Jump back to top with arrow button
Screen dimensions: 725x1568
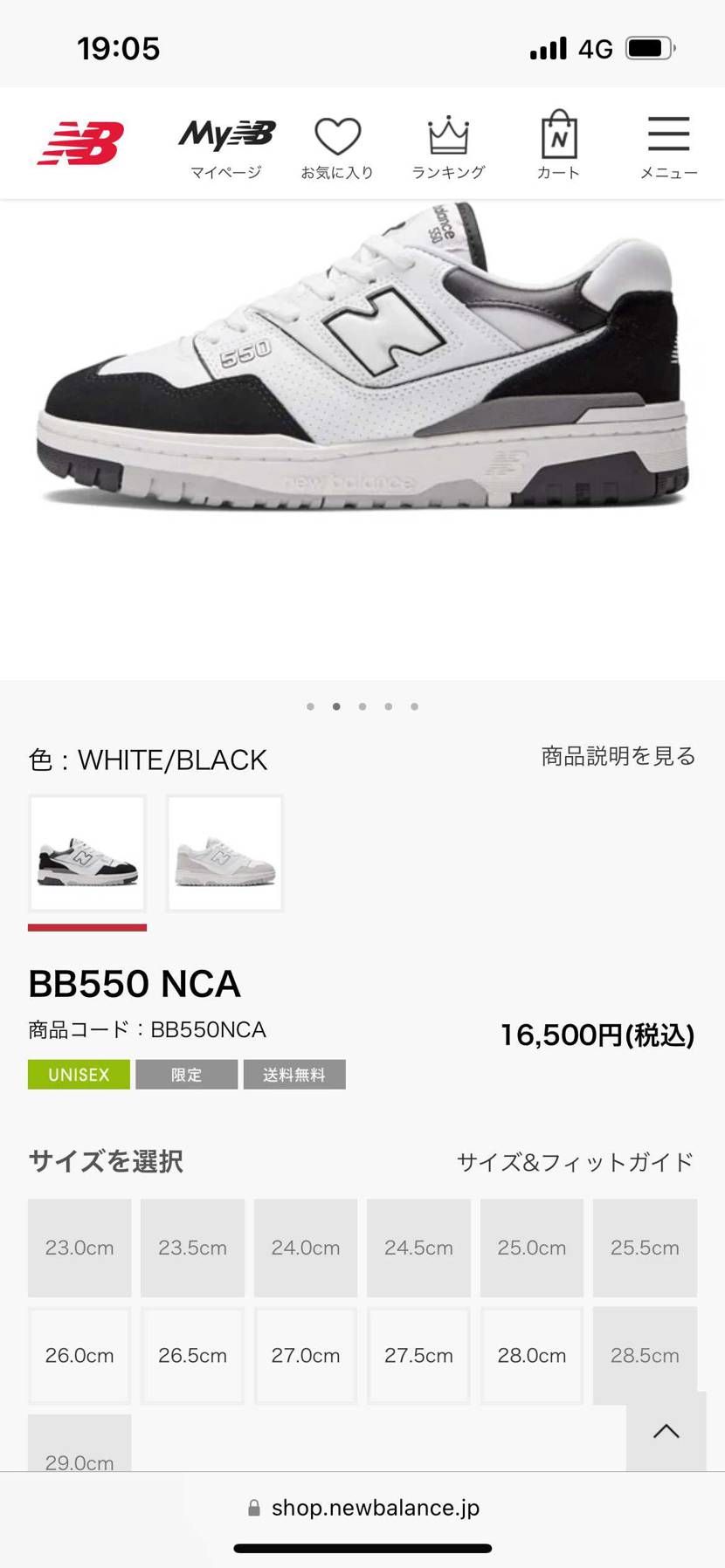666,1431
